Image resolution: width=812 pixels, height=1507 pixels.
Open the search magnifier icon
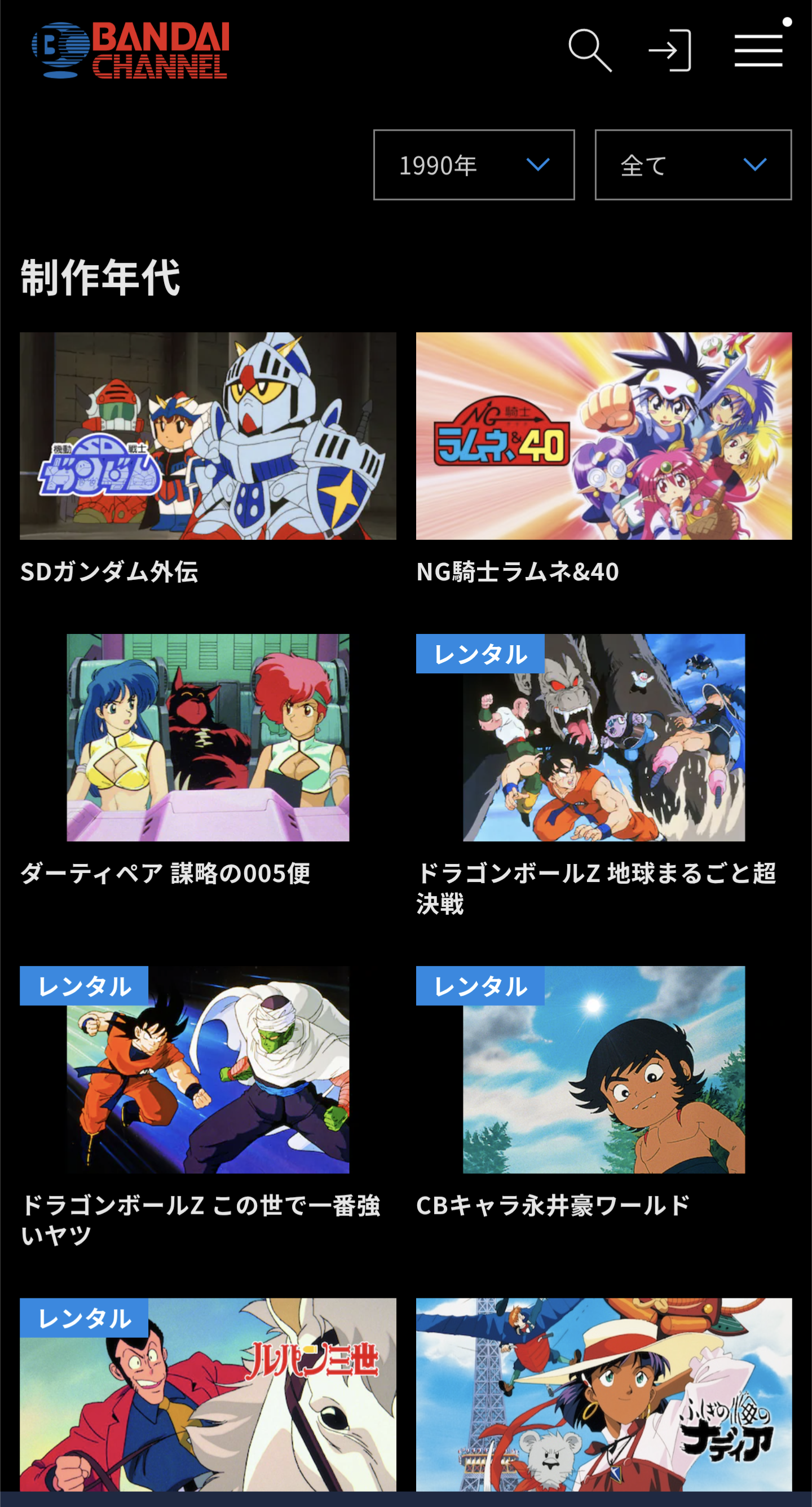pos(590,51)
